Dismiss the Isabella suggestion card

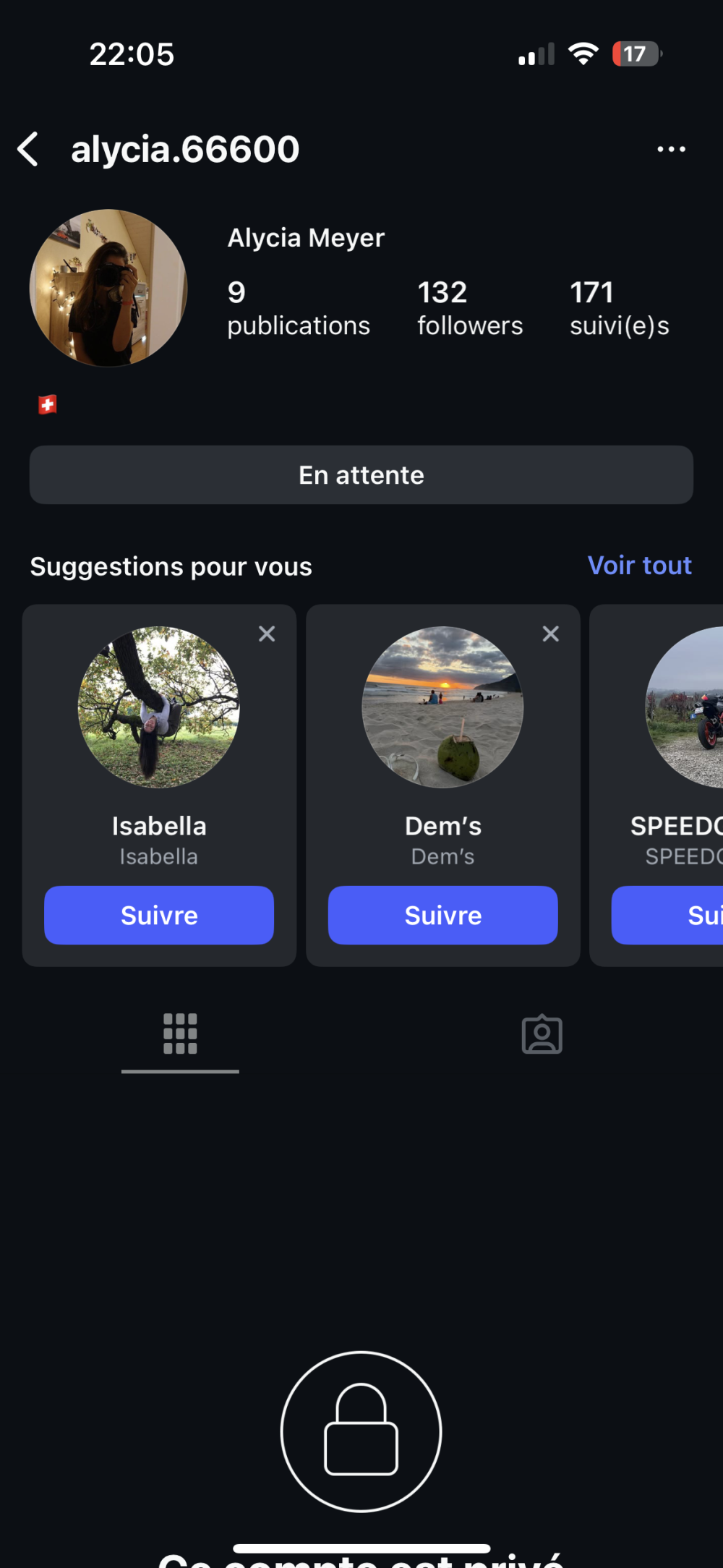267,634
